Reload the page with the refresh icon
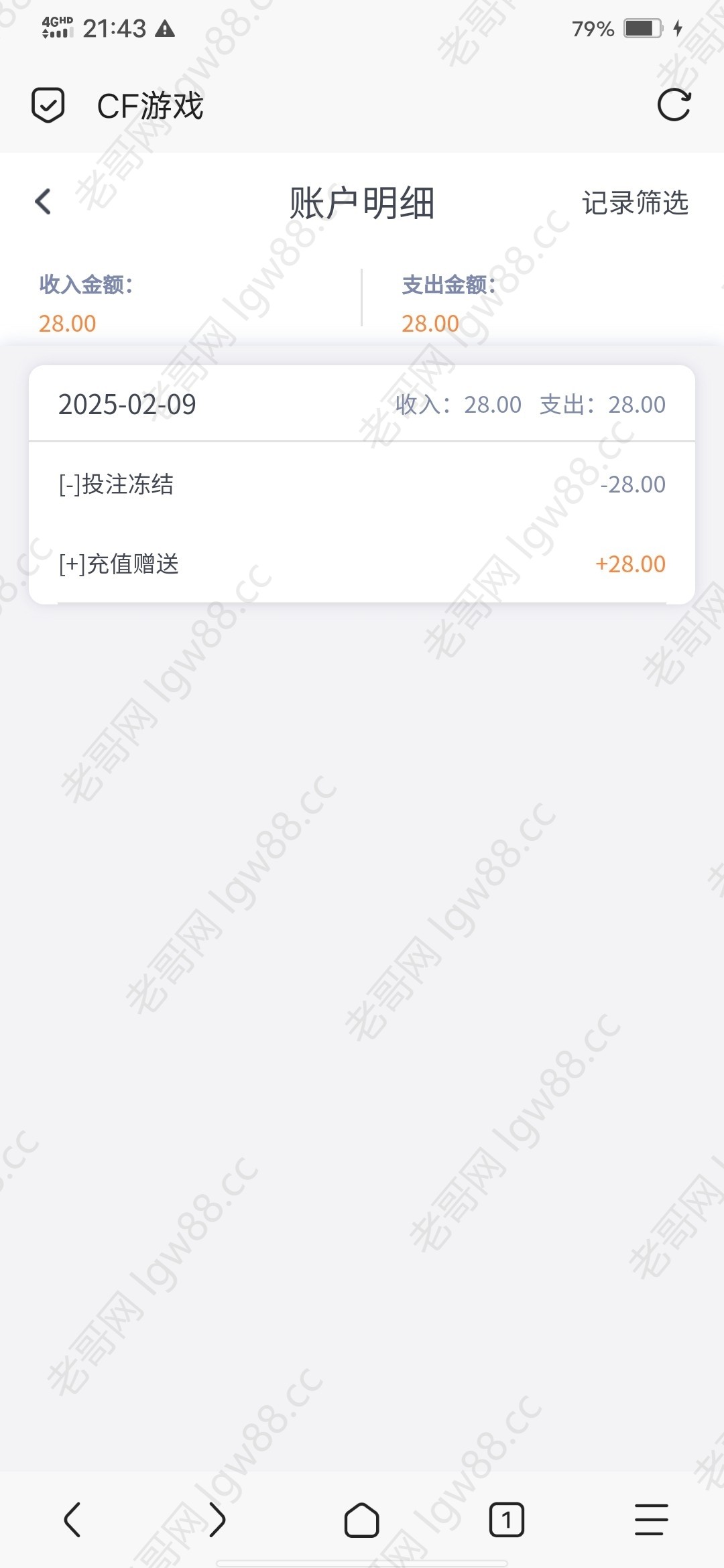 (674, 105)
